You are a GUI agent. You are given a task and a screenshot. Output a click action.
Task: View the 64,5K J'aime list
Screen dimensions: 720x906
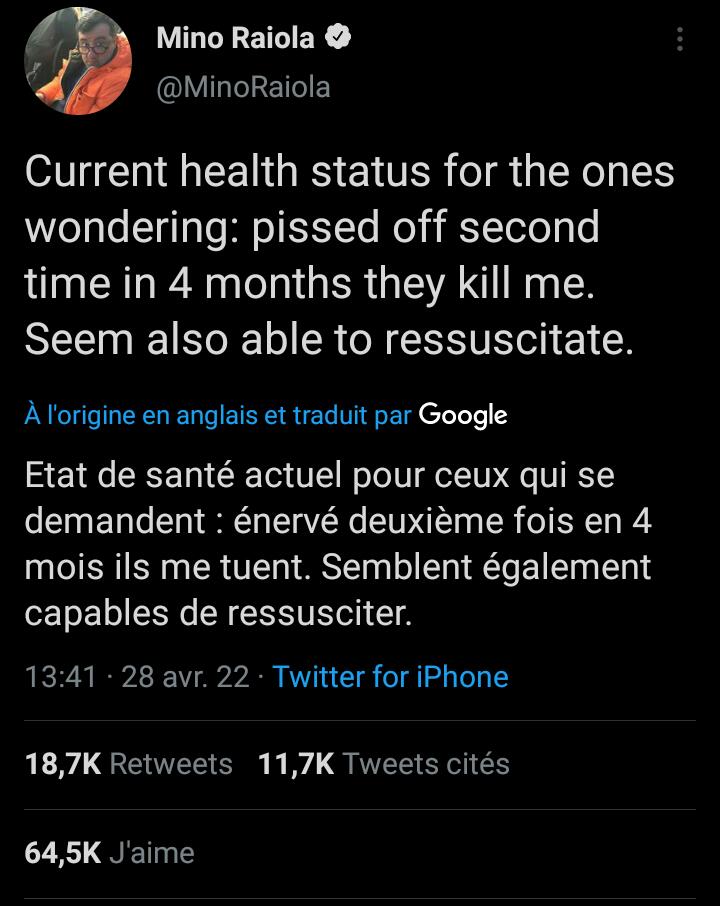[109, 852]
